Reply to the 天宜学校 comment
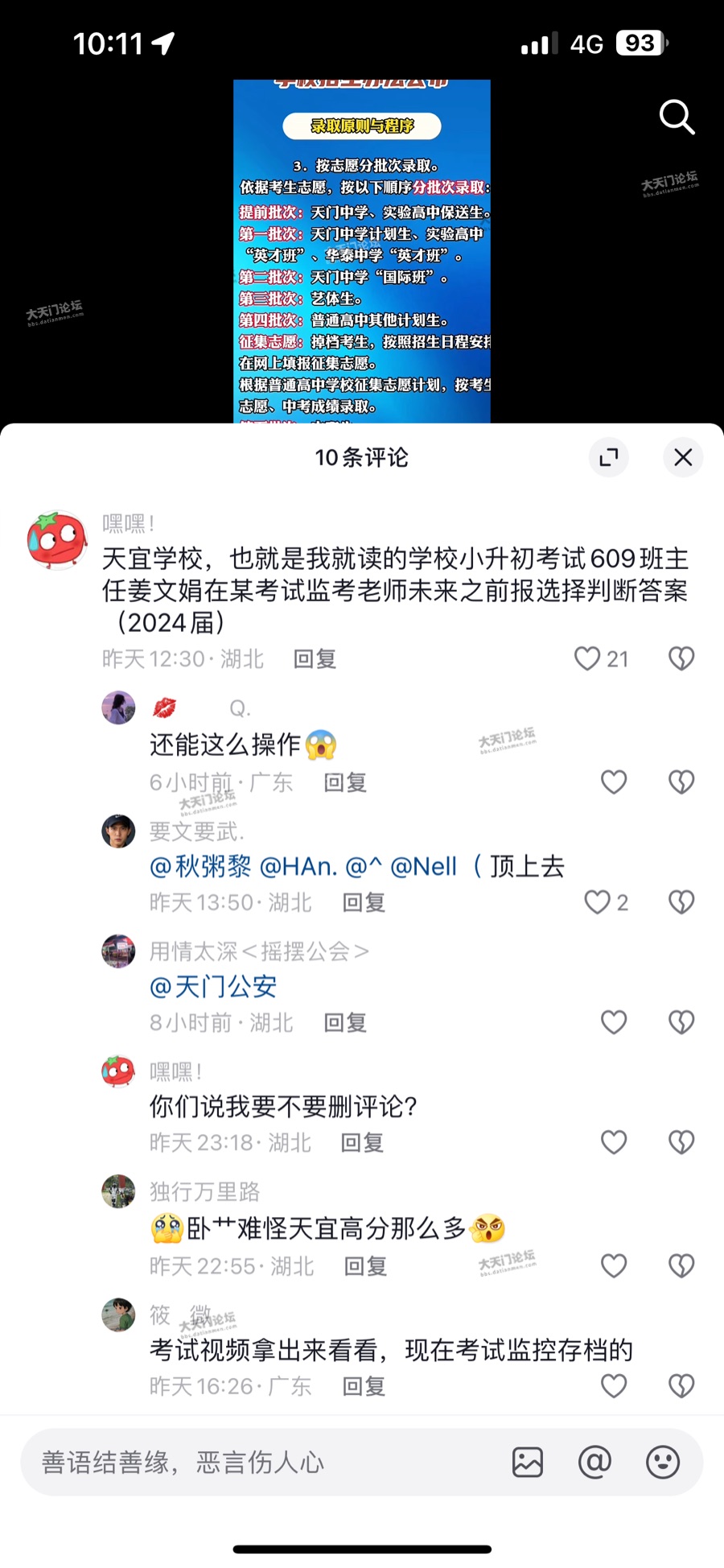The height and width of the screenshot is (1568, 724). pyautogui.click(x=315, y=659)
